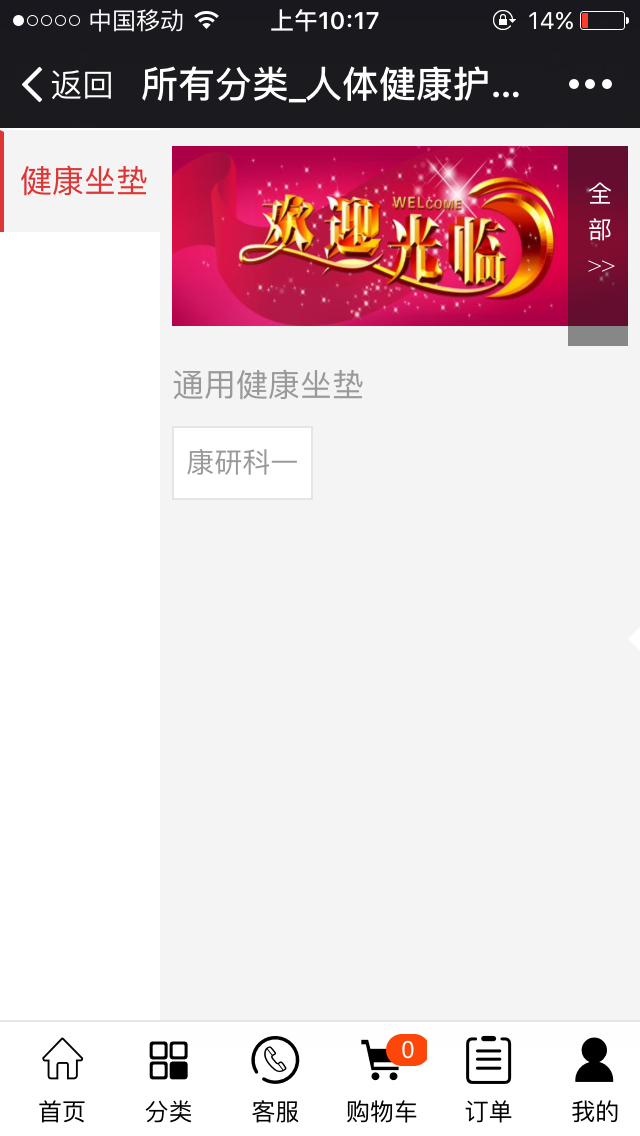The image size is (640, 1136).
Task: Open the three-dot overflow menu
Action: pyautogui.click(x=590, y=85)
